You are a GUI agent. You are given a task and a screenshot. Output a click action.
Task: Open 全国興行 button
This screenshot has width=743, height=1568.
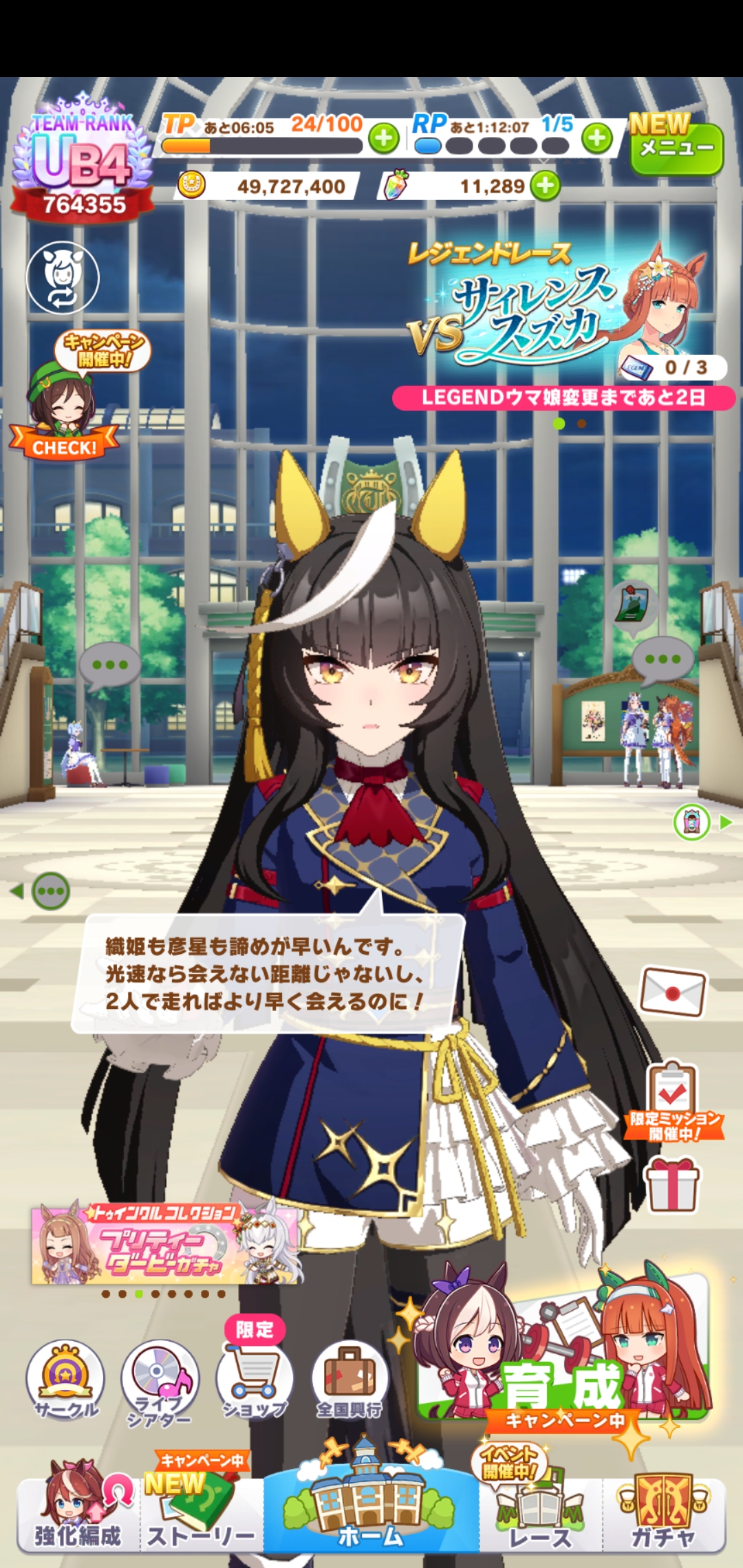349,1380
